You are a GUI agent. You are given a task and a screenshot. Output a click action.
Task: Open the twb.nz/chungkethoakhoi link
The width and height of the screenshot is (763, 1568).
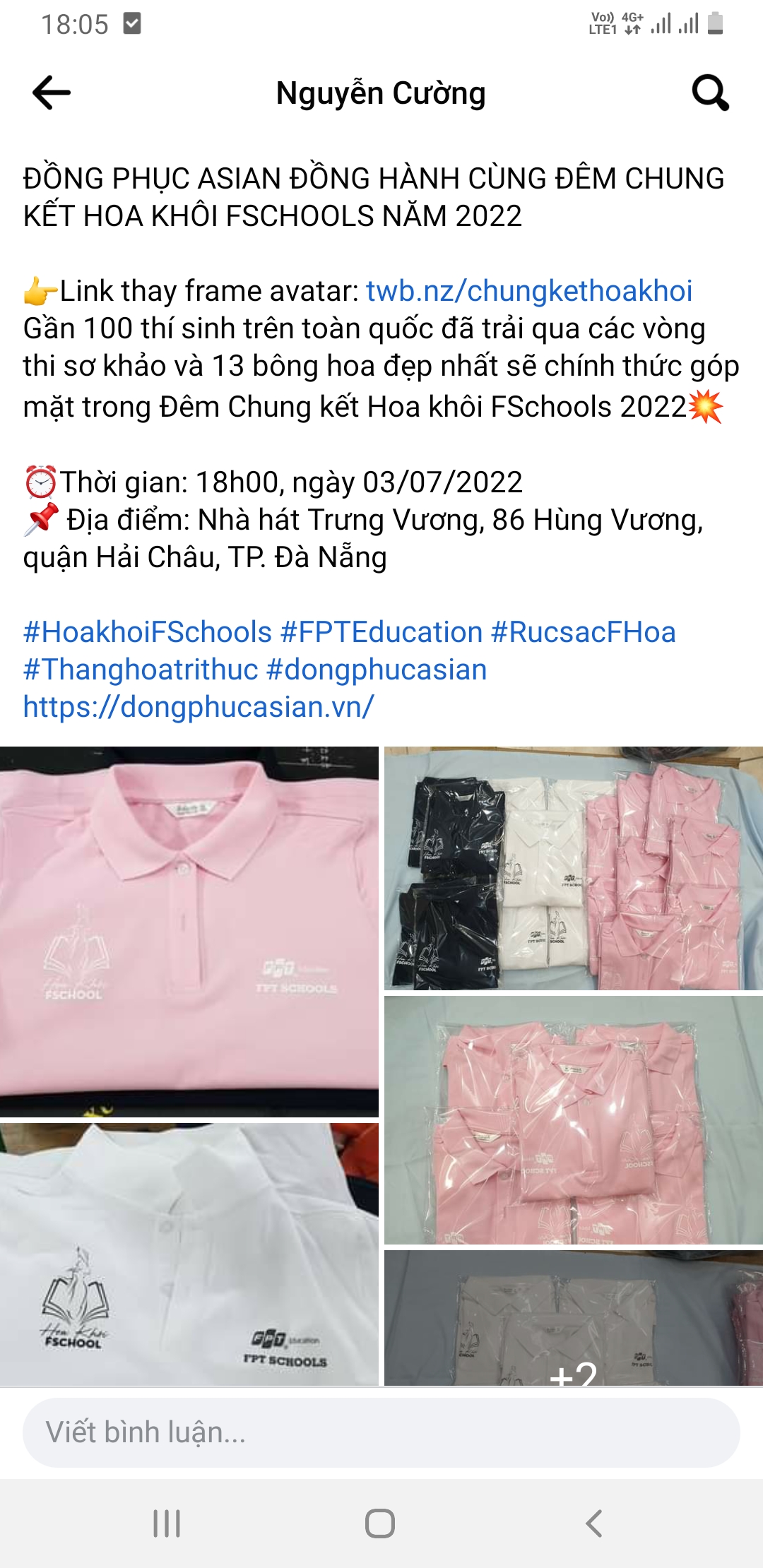coord(528,291)
